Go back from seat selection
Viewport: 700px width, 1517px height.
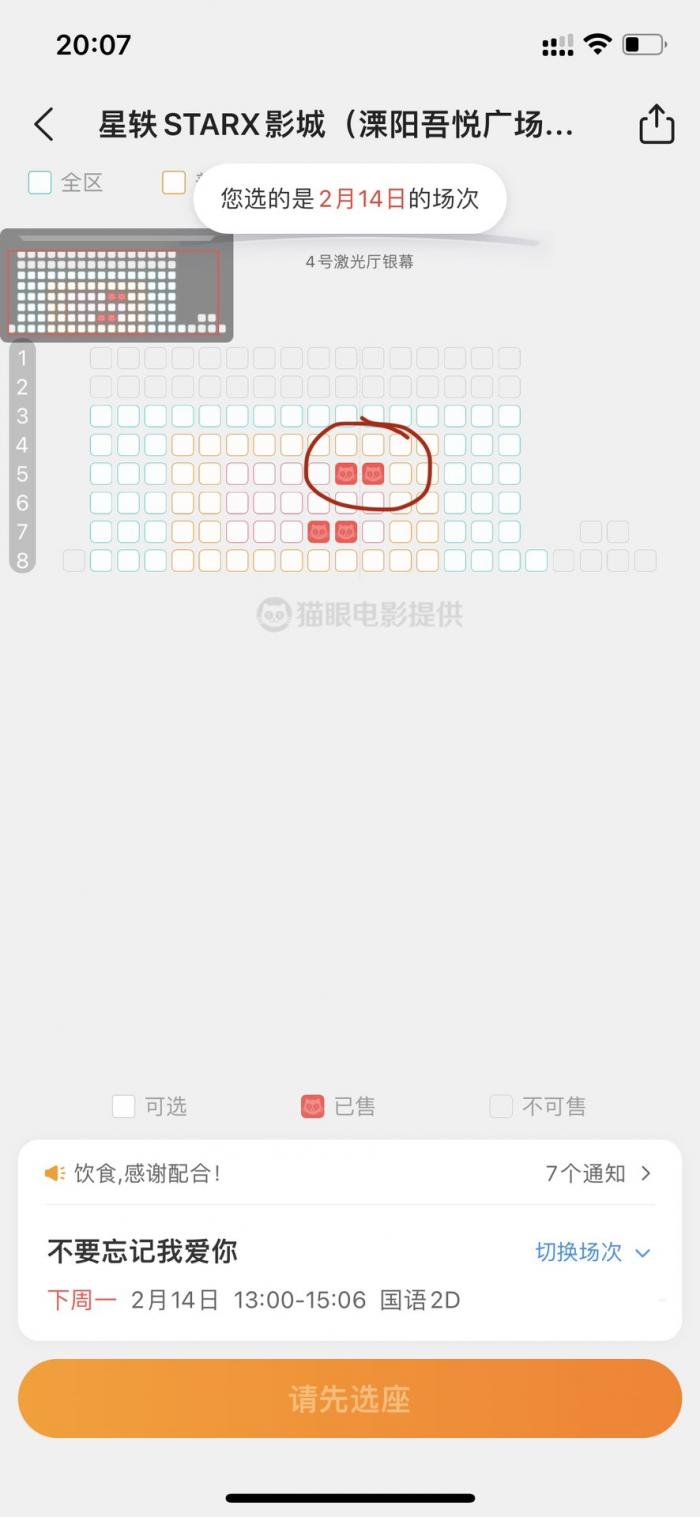click(x=43, y=125)
